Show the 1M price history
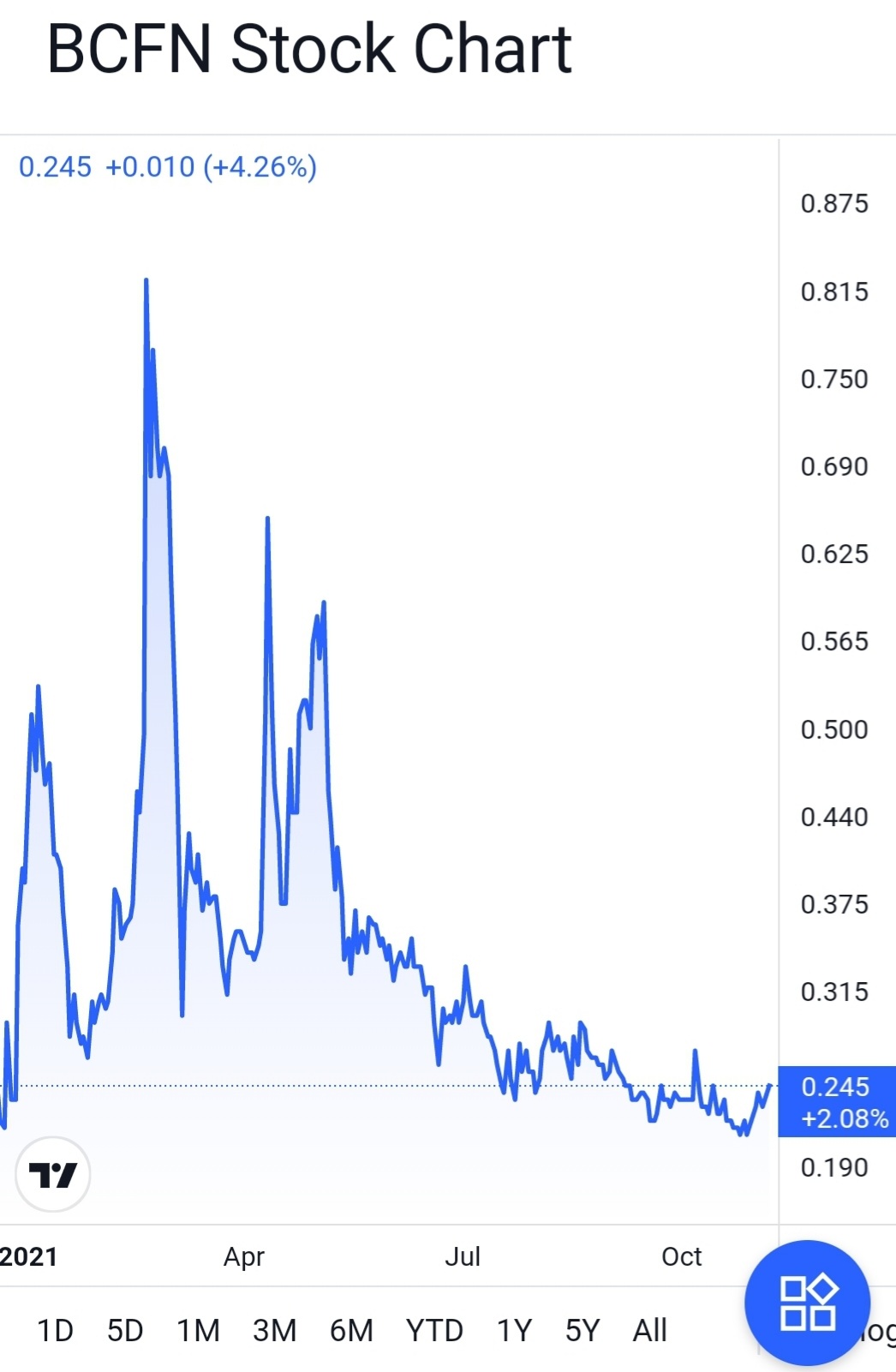This screenshot has height=1372, width=896. point(198,1330)
